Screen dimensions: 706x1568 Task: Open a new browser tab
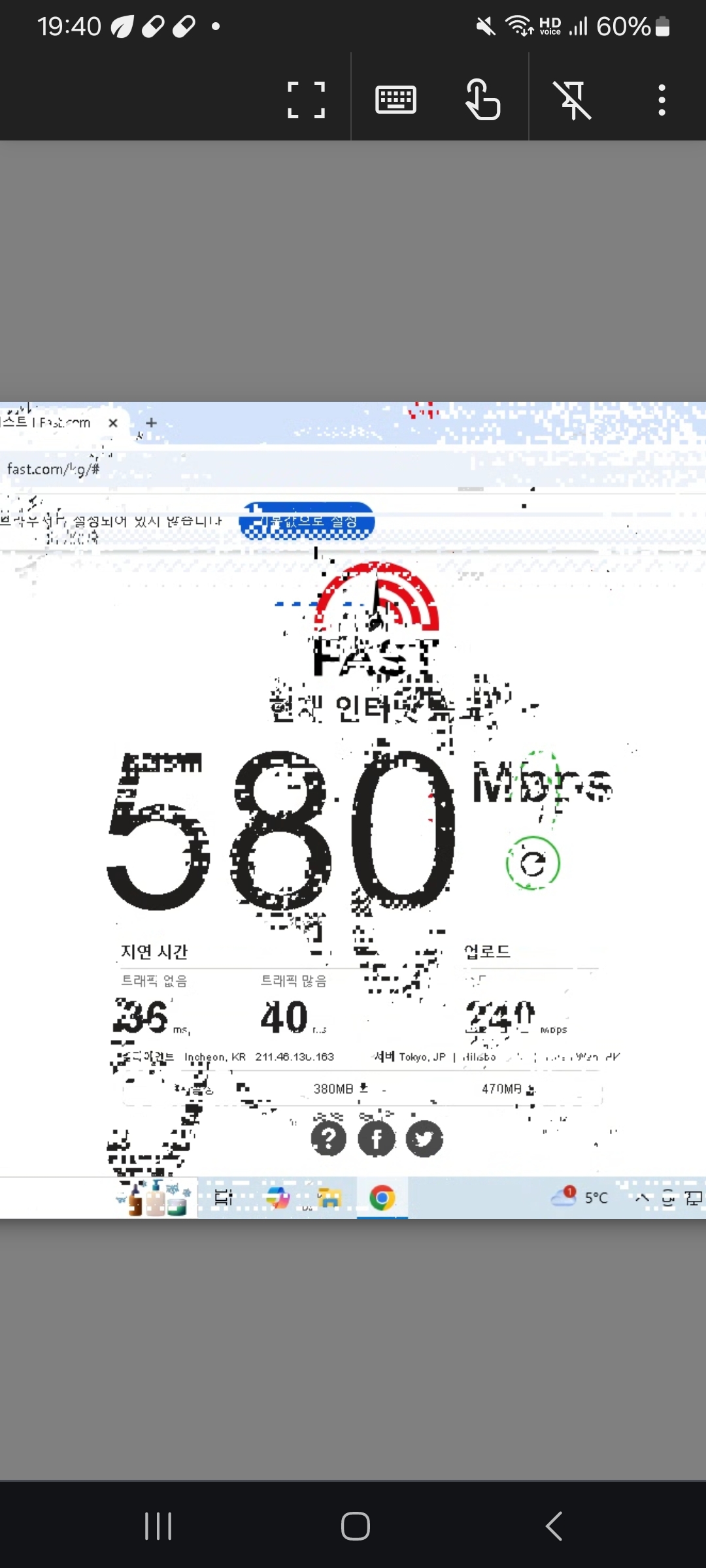(x=151, y=423)
